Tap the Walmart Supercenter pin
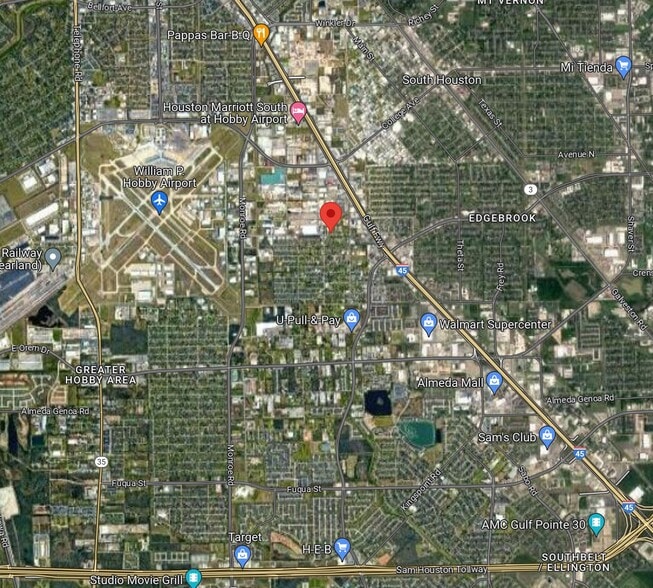 428,324
